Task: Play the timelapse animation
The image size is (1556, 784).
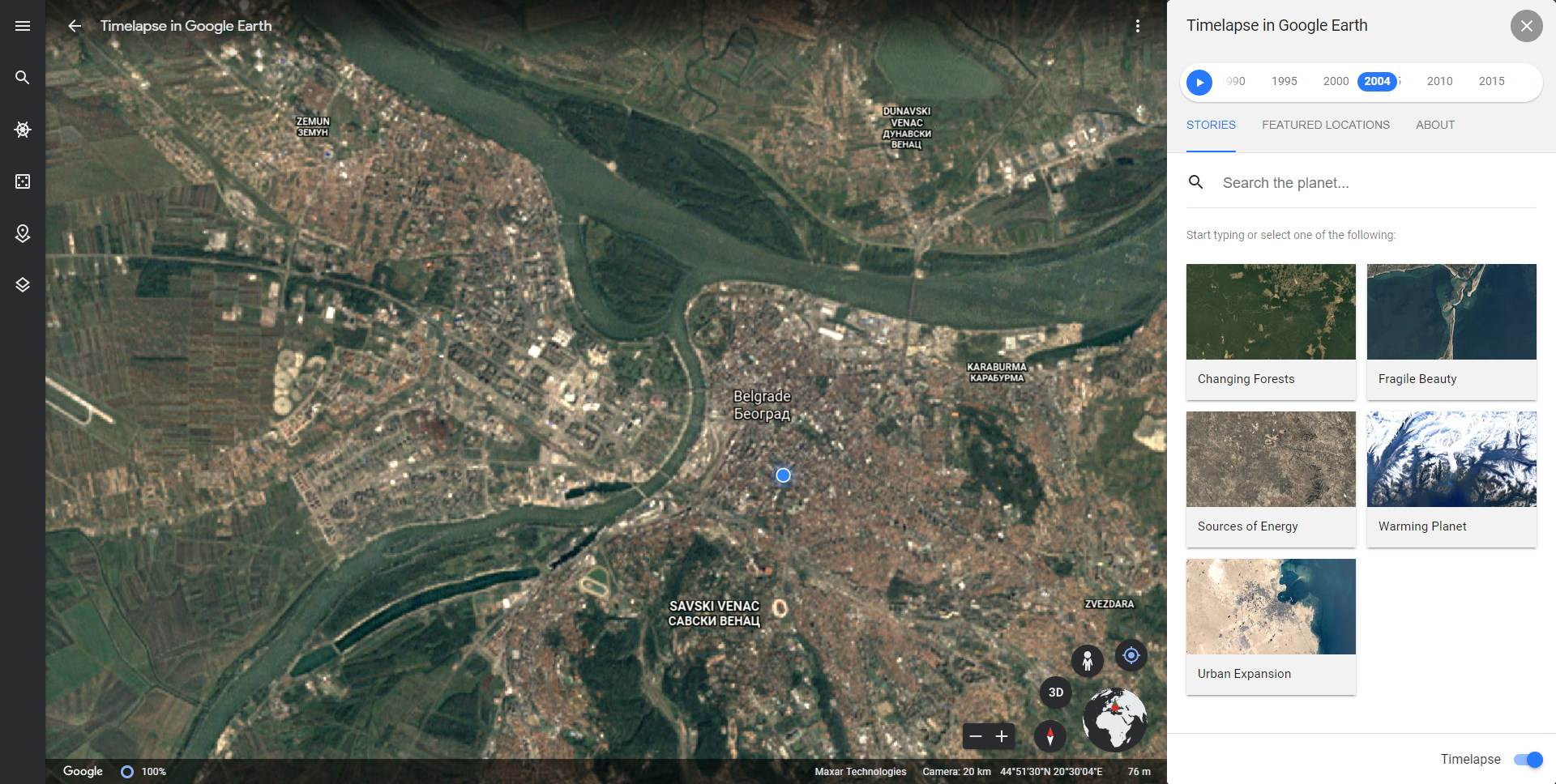Action: tap(1199, 82)
